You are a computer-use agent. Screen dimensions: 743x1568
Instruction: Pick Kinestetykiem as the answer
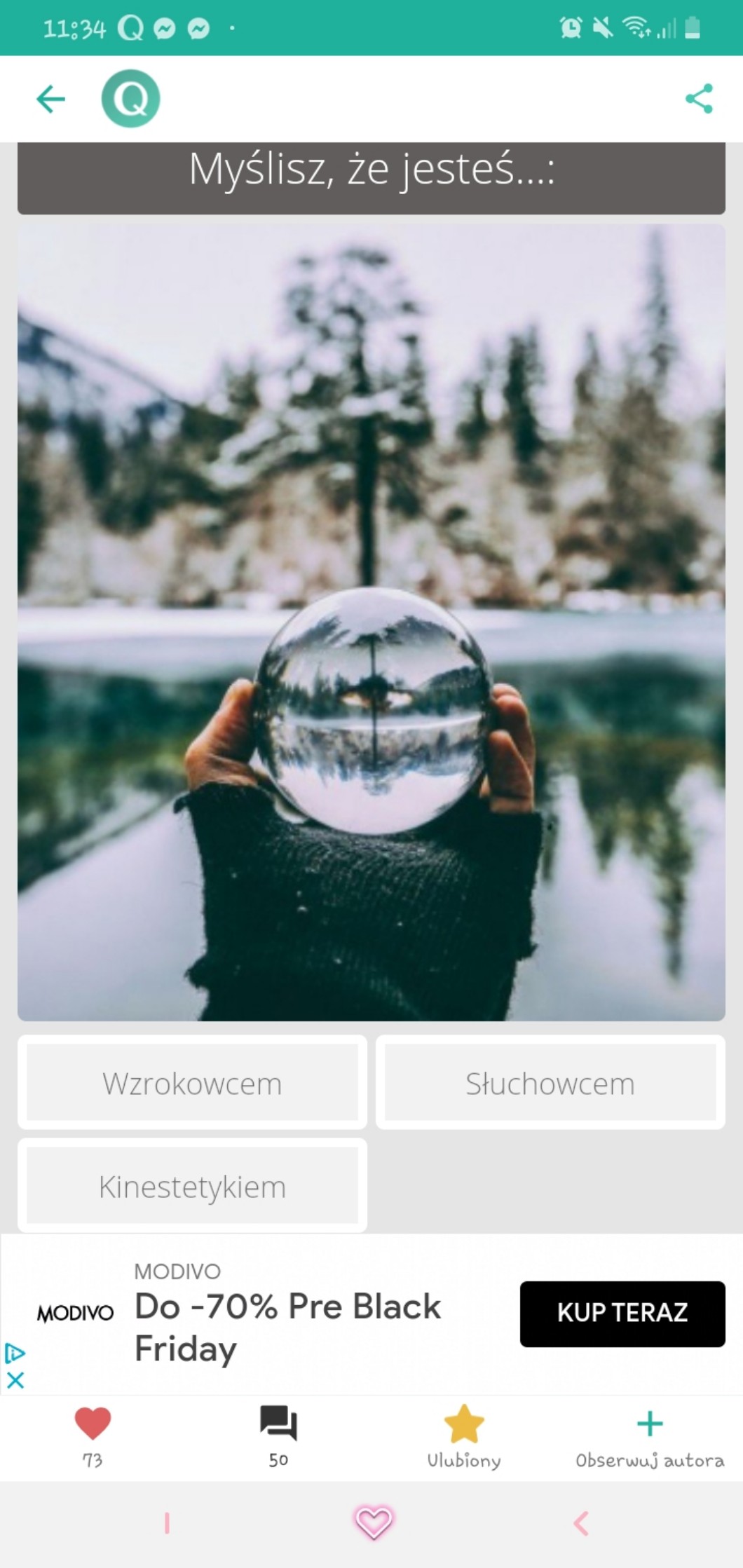pos(192,1187)
